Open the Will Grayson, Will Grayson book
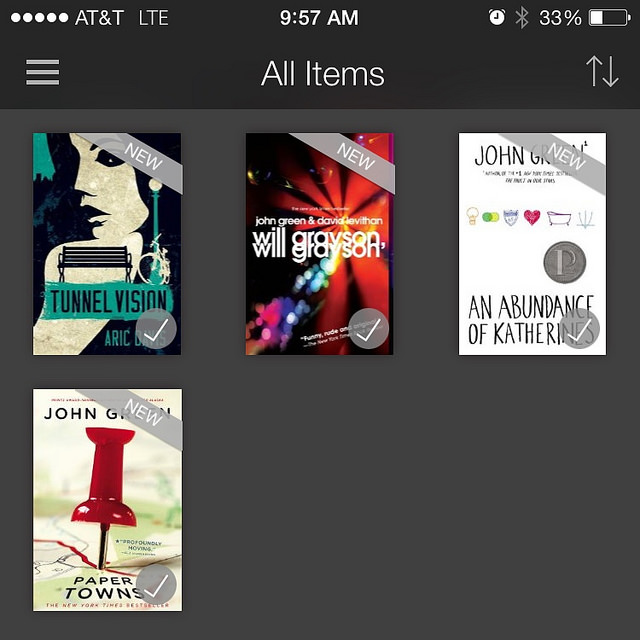Screen dimensions: 640x640 (320, 243)
